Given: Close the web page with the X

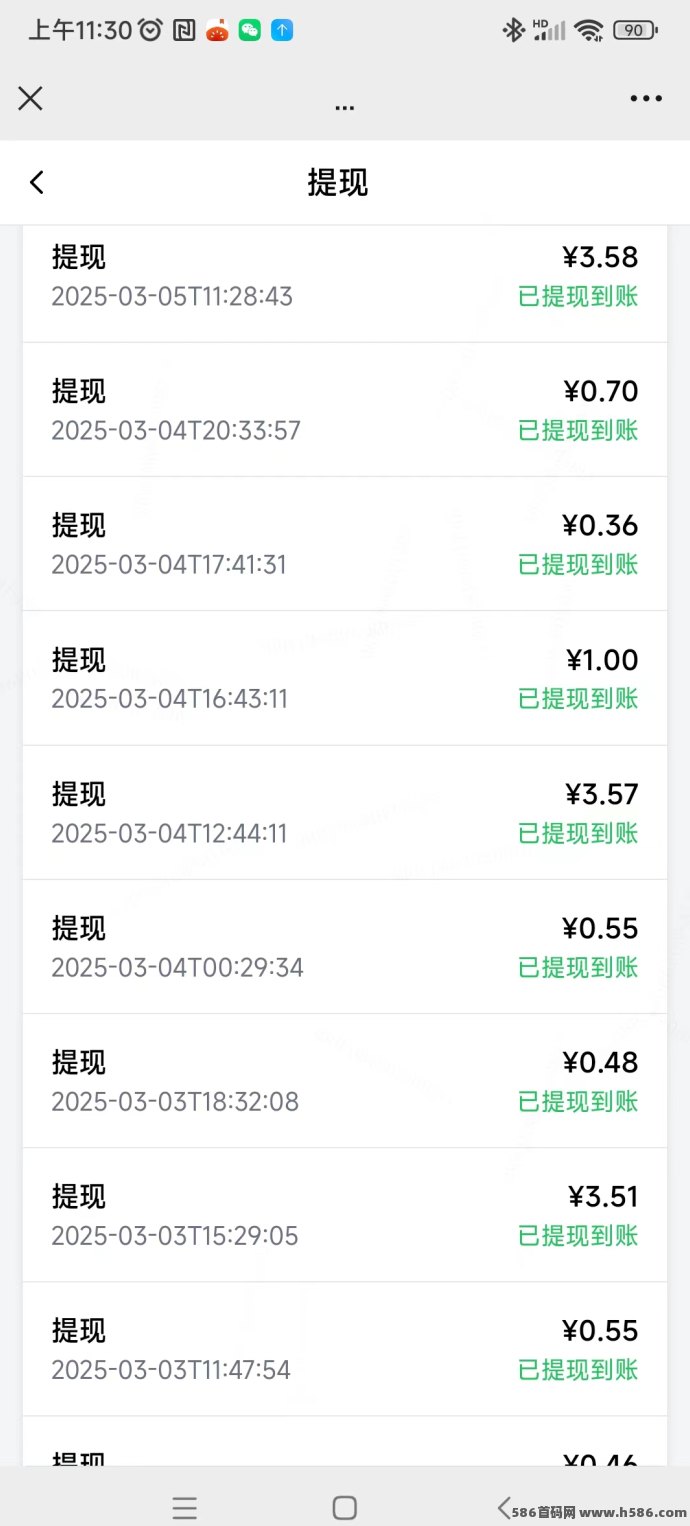Looking at the screenshot, I should (x=30, y=98).
